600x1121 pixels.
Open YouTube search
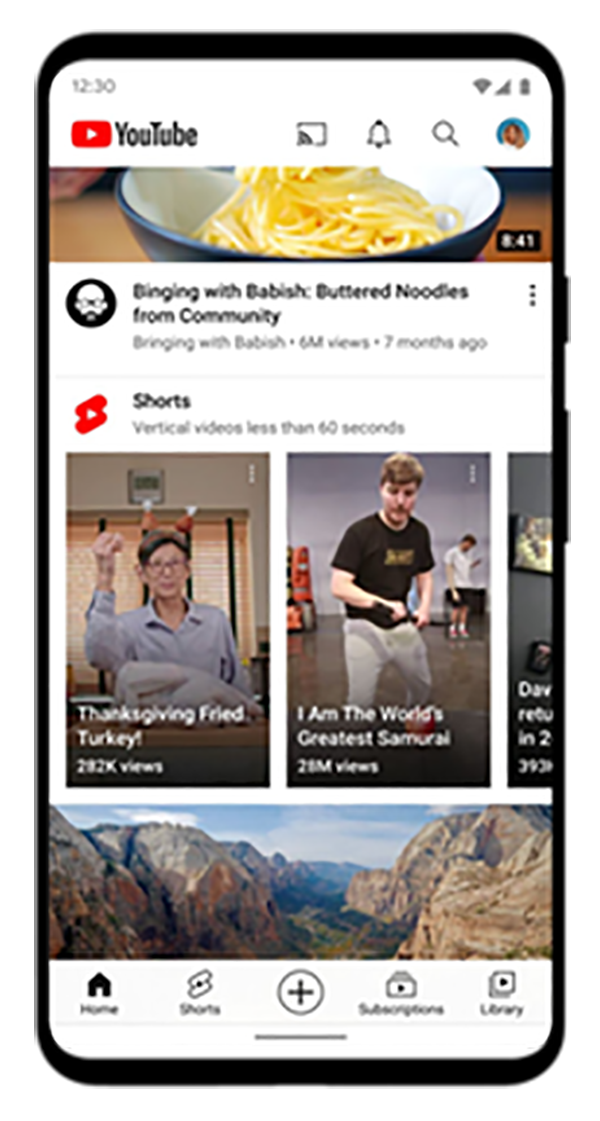(x=445, y=134)
